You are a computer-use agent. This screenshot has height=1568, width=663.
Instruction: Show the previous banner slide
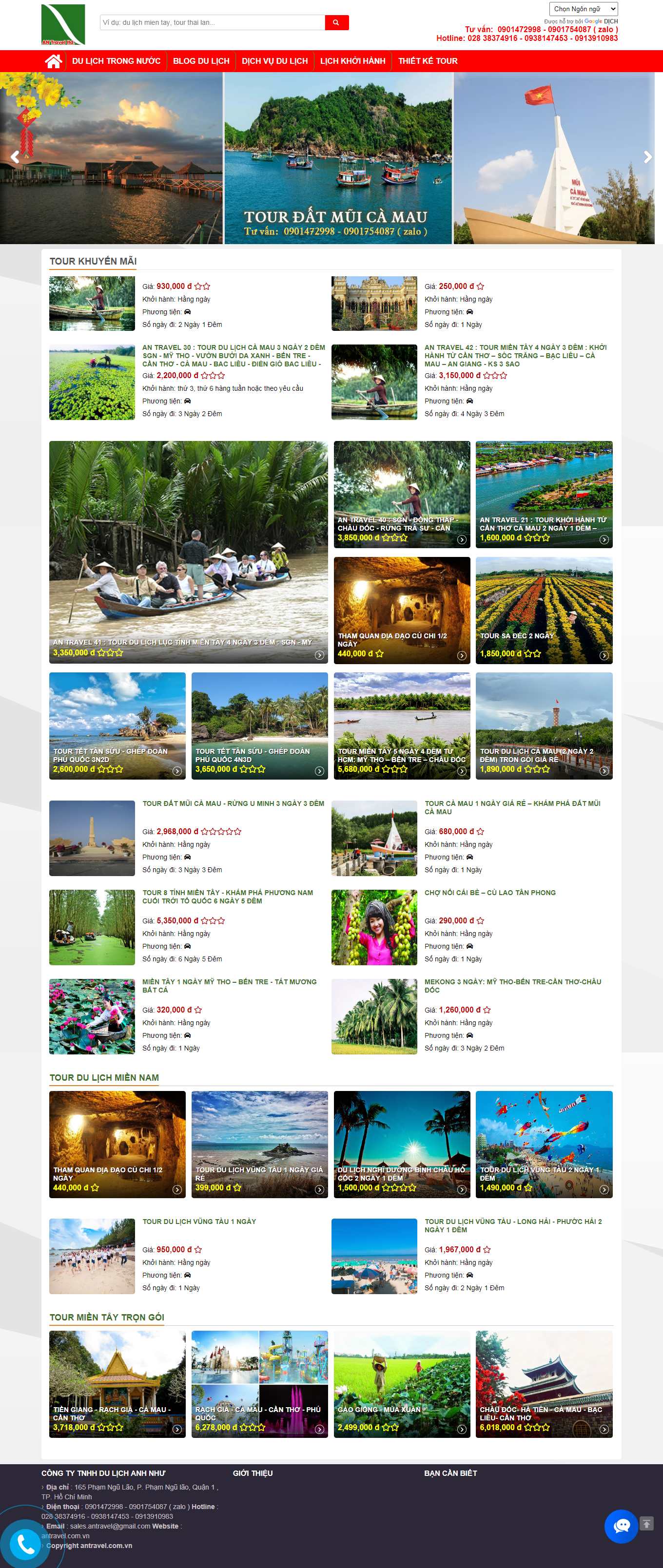click(x=15, y=156)
